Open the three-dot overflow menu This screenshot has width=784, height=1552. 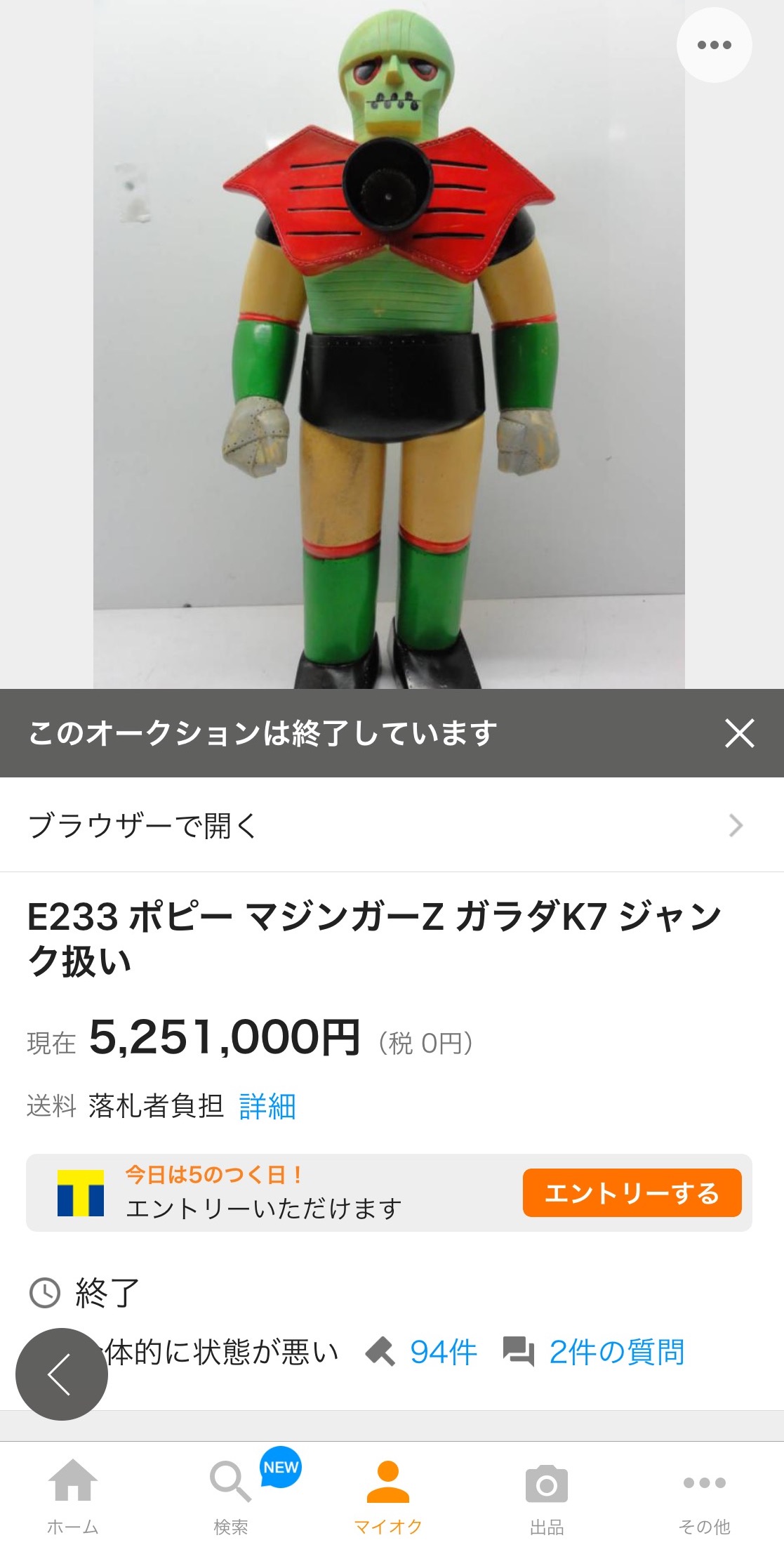(713, 45)
